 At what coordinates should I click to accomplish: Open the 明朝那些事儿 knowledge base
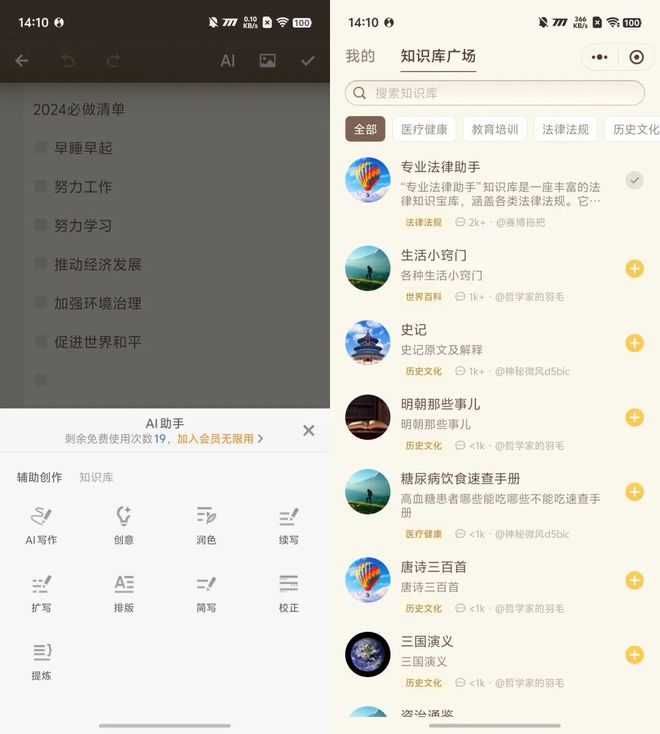[x=480, y=414]
